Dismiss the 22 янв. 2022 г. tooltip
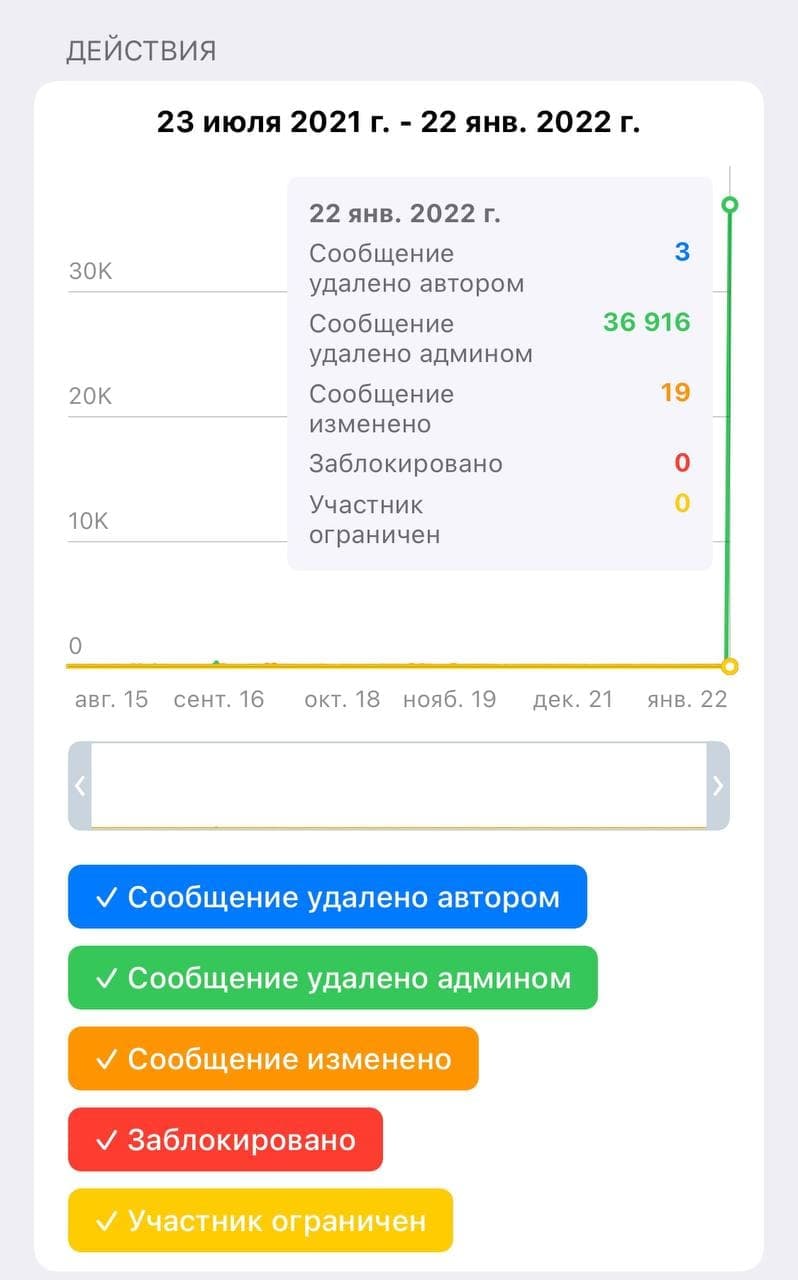The image size is (798, 1280). (x=499, y=373)
